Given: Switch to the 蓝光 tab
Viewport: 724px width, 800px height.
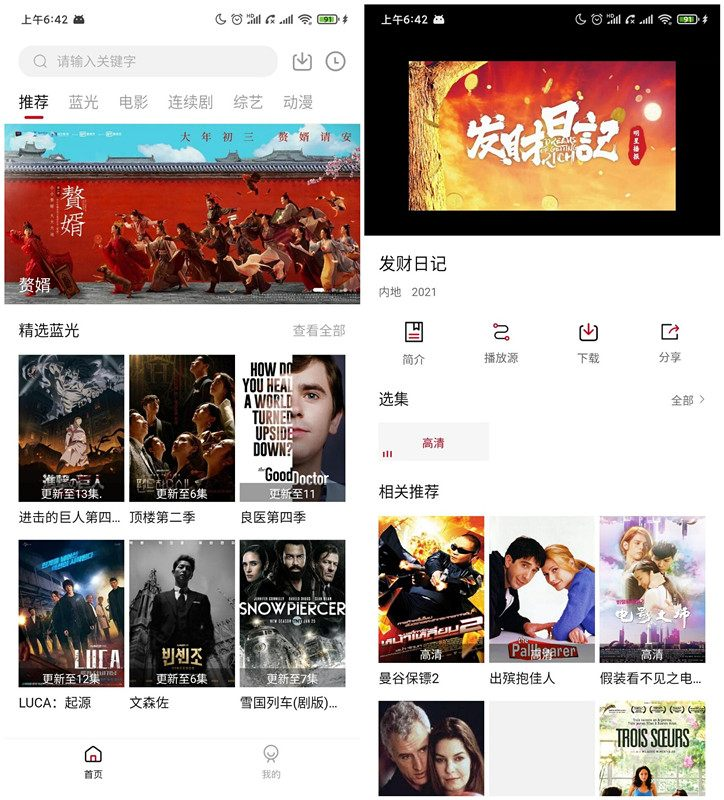Looking at the screenshot, I should point(80,100).
